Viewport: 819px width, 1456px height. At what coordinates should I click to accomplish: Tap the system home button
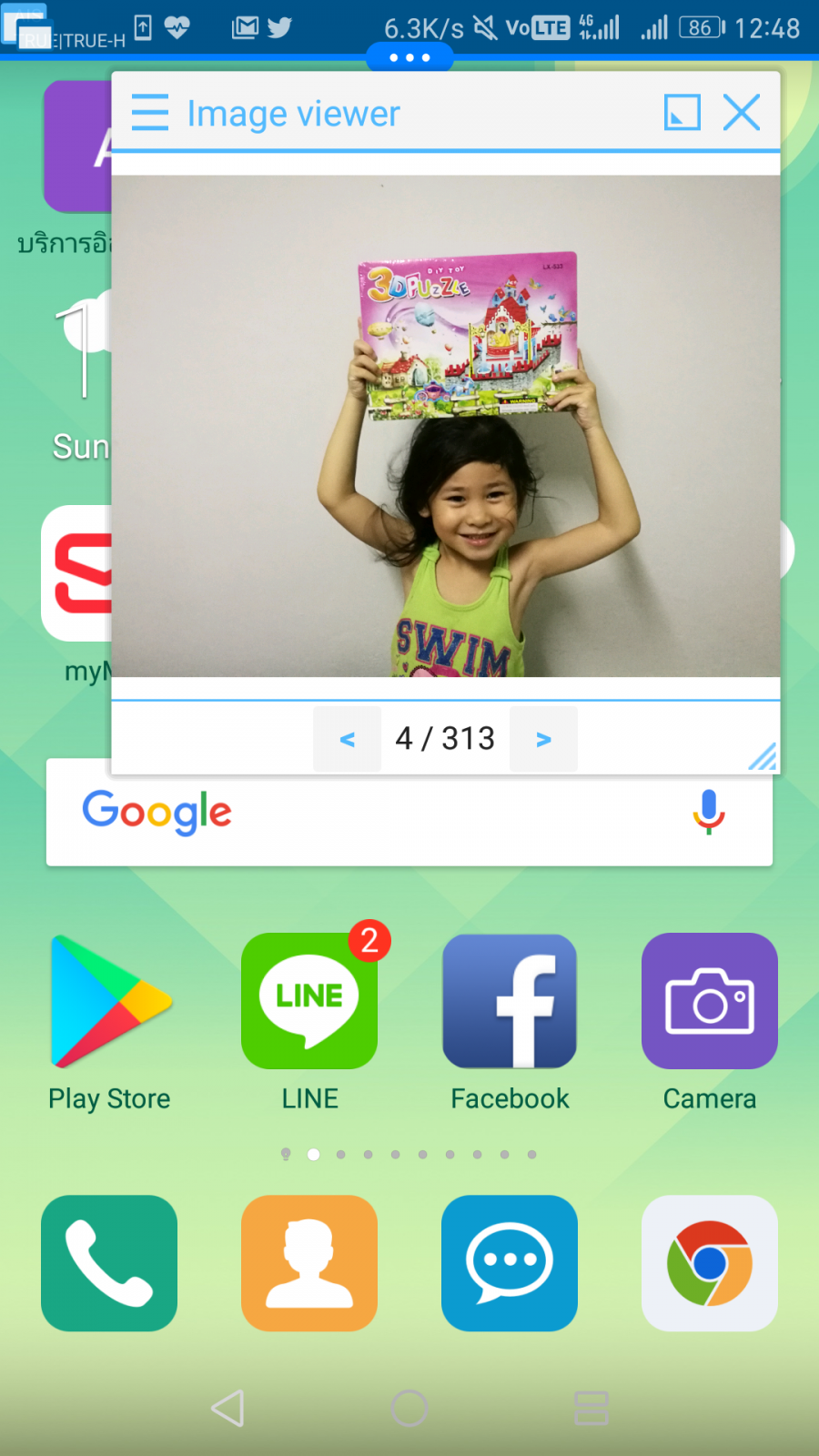point(409,1408)
